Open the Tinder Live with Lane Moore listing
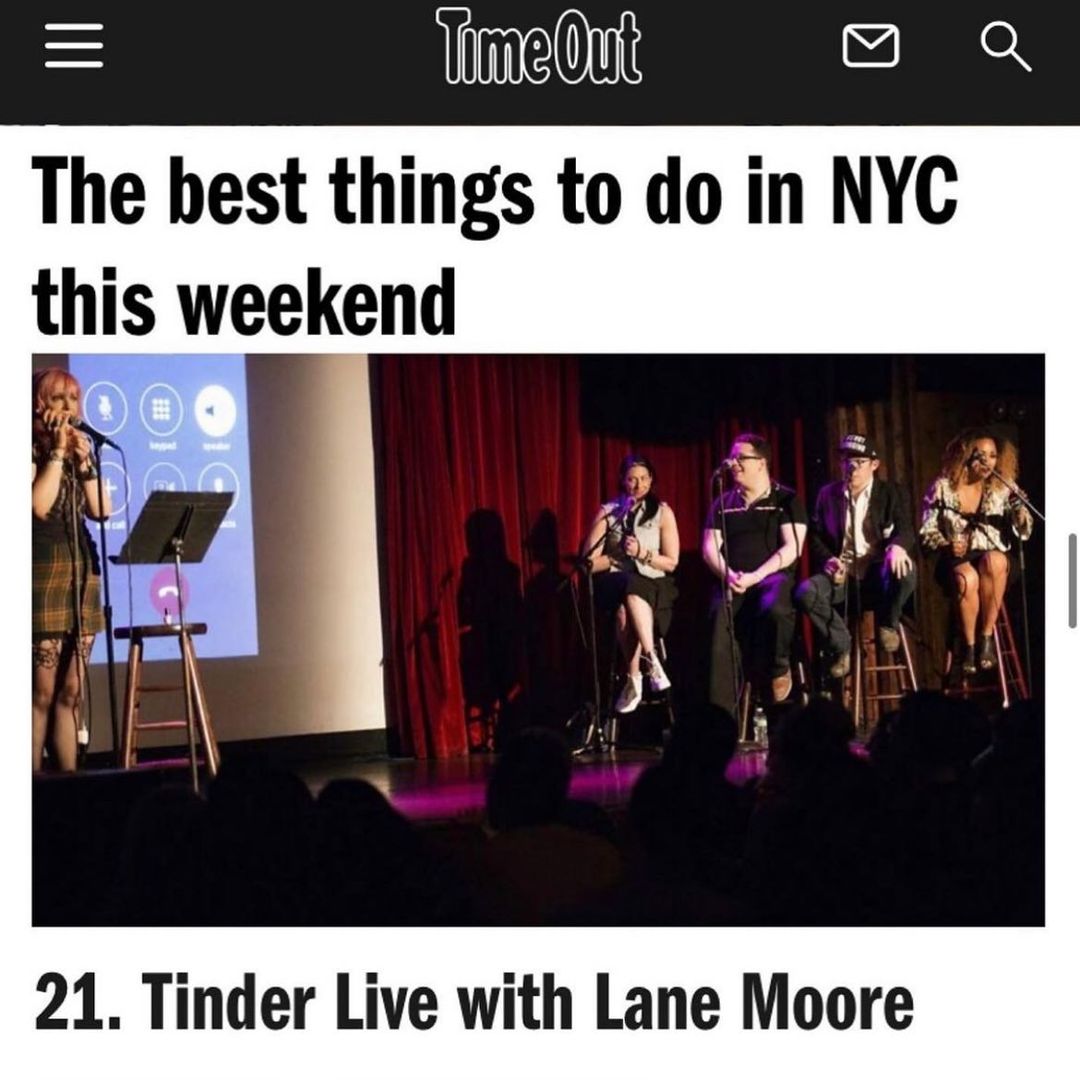This screenshot has width=1080, height=1080. pos(474,1001)
